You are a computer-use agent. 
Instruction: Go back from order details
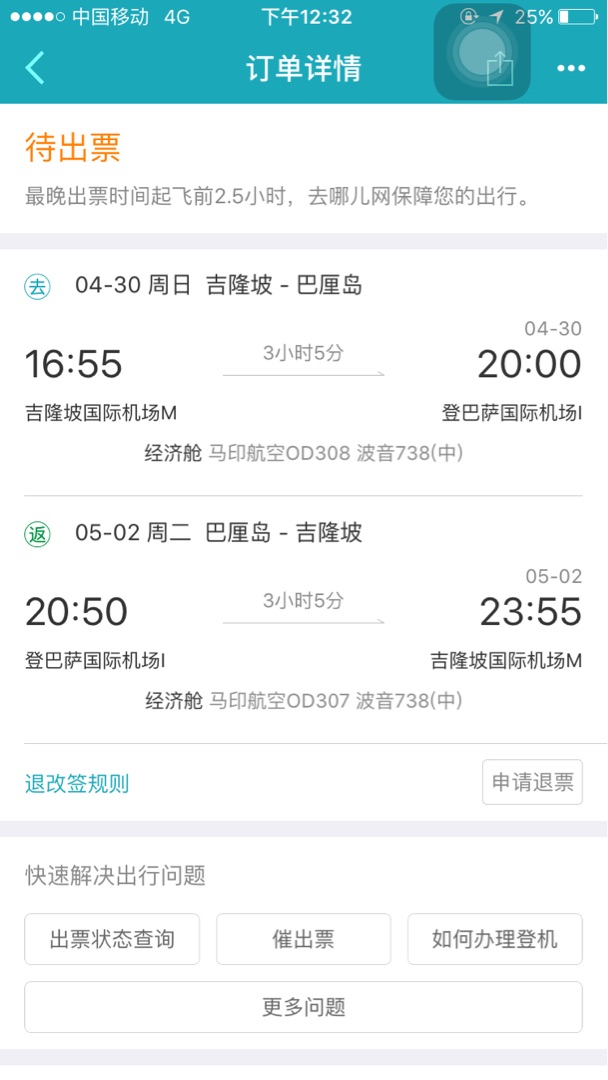(x=36, y=67)
